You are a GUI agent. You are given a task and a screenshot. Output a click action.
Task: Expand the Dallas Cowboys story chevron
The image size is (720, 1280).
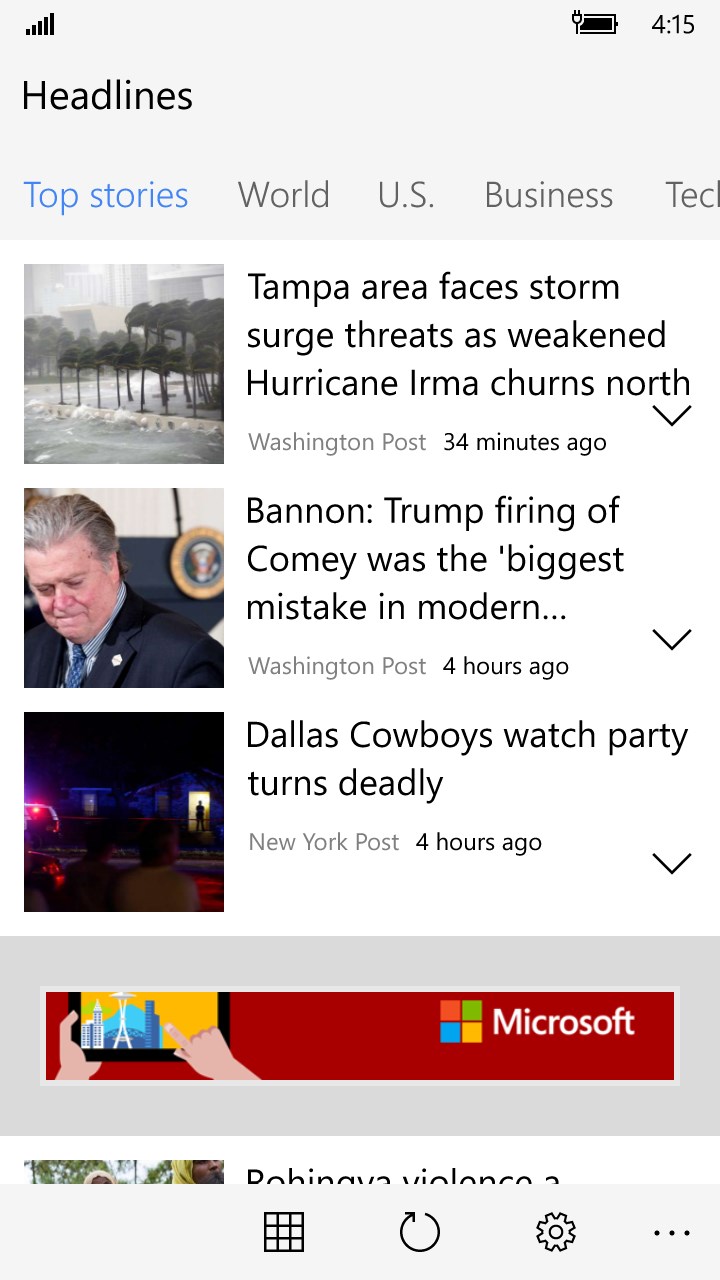[x=671, y=863]
